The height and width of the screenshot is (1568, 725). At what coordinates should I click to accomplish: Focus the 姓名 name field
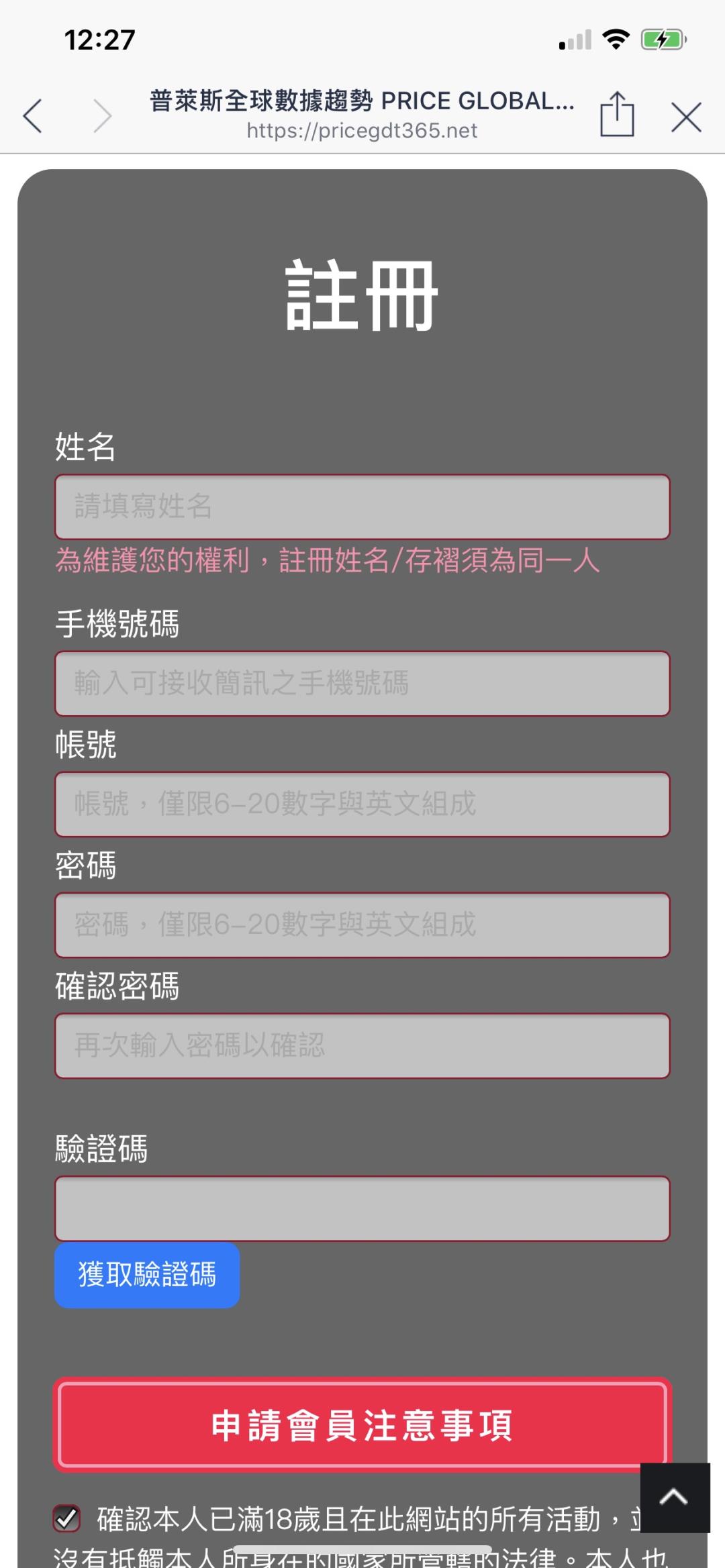362,507
